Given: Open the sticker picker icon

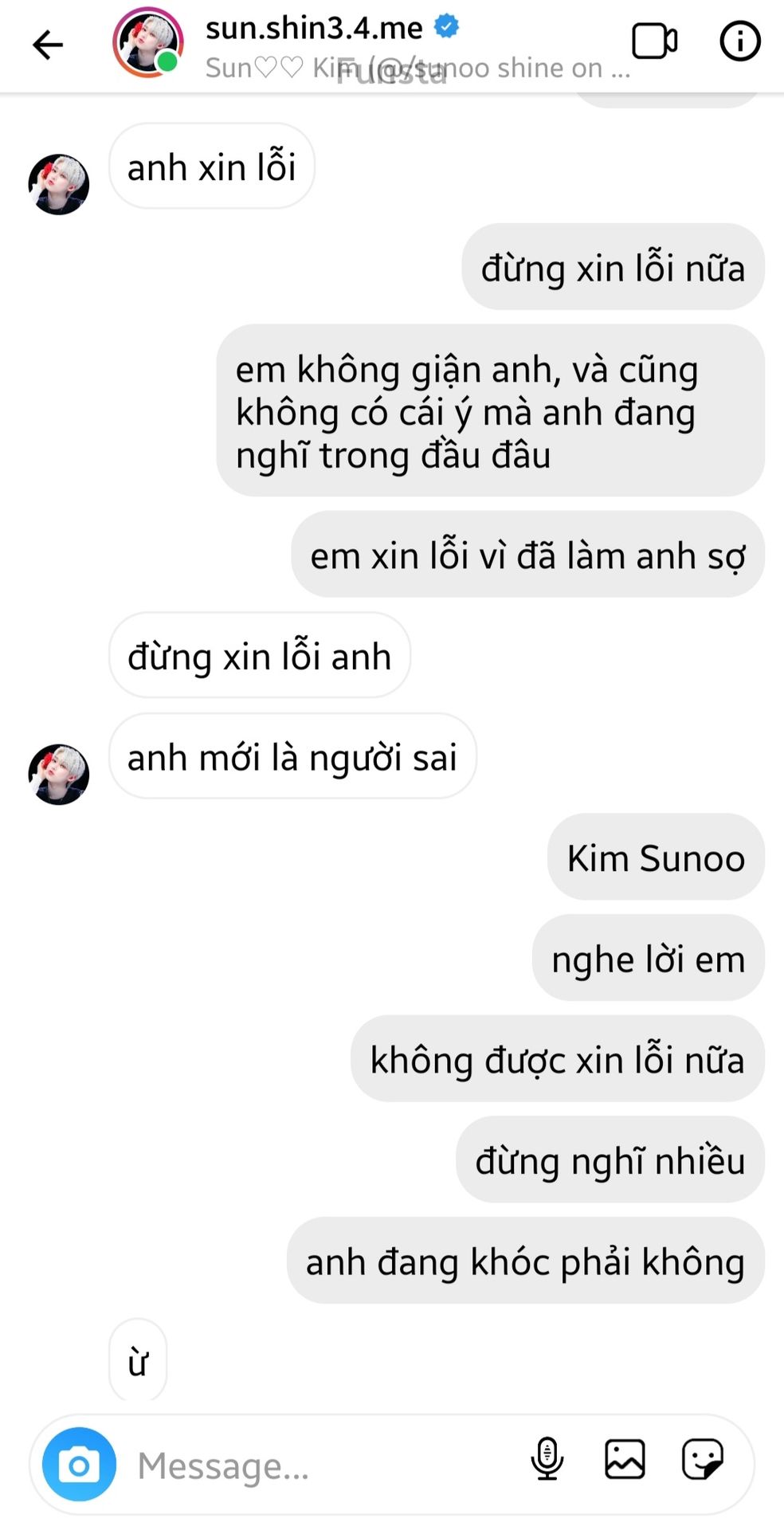Looking at the screenshot, I should coord(703,1459).
